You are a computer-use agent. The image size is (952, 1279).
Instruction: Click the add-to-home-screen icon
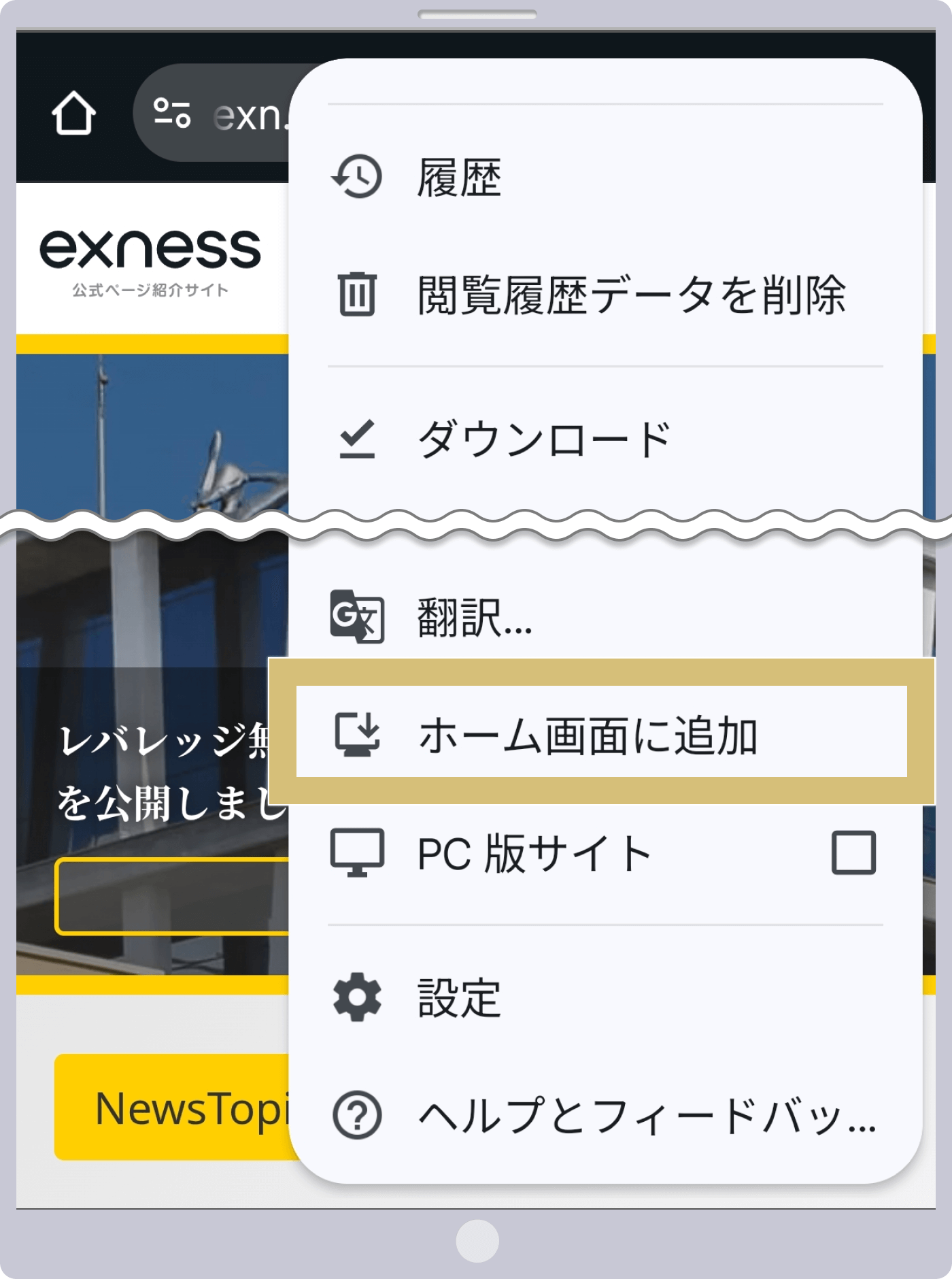tap(358, 735)
